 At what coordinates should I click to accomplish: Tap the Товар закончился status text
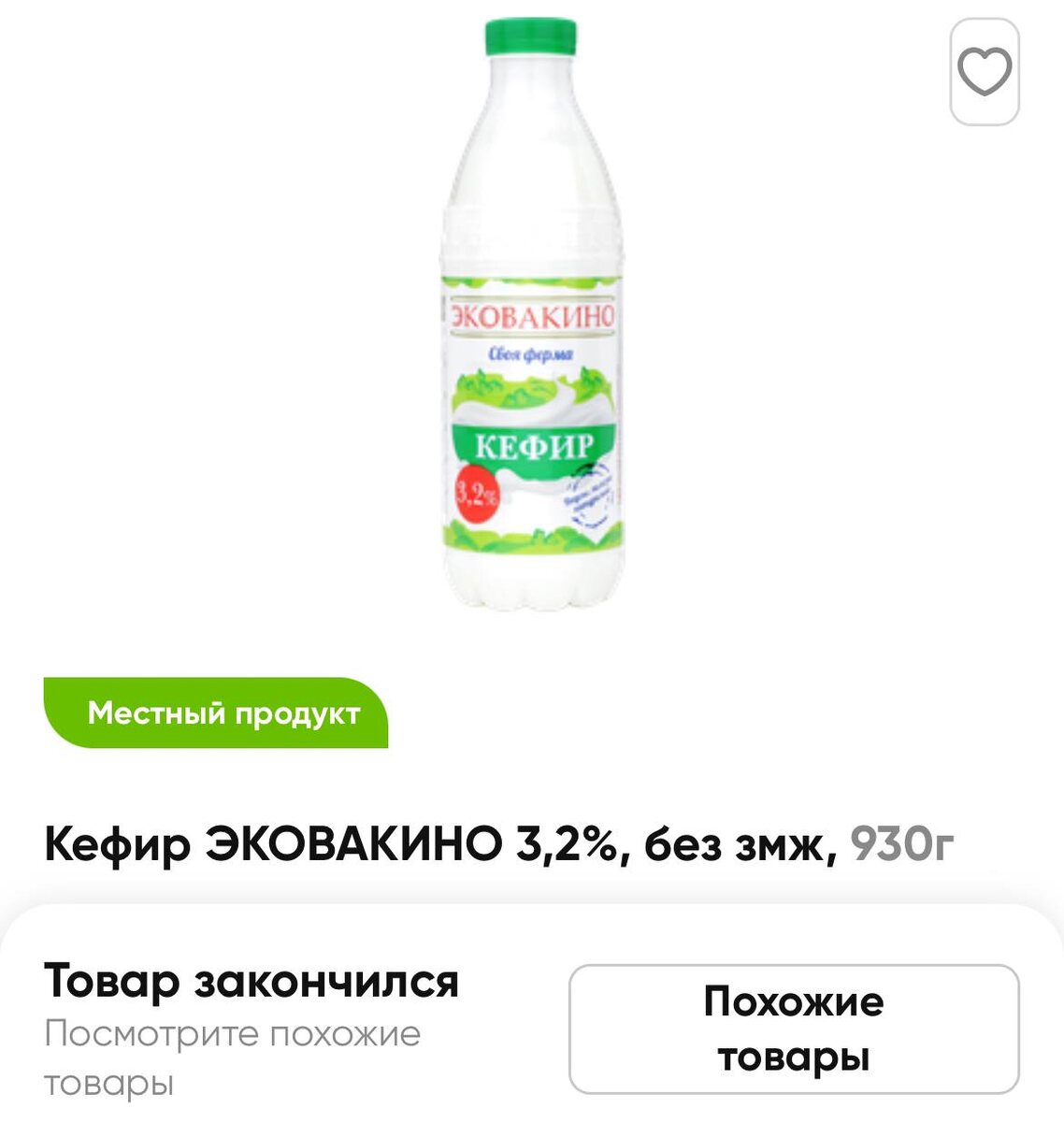pos(252,982)
